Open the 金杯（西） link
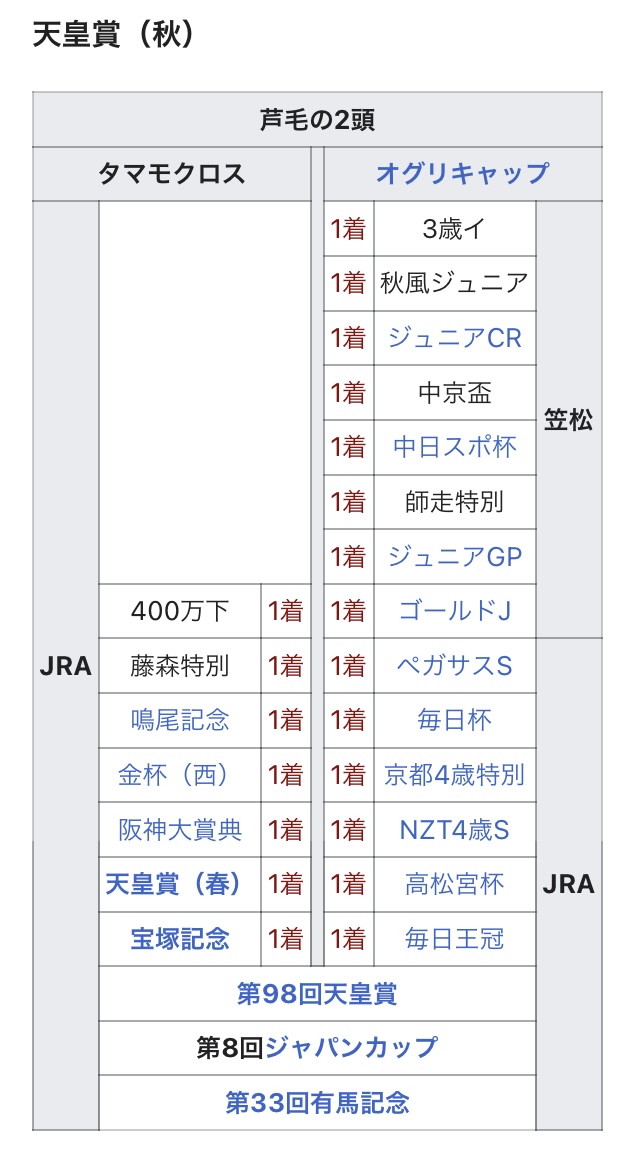The height and width of the screenshot is (1156, 640). point(180,775)
